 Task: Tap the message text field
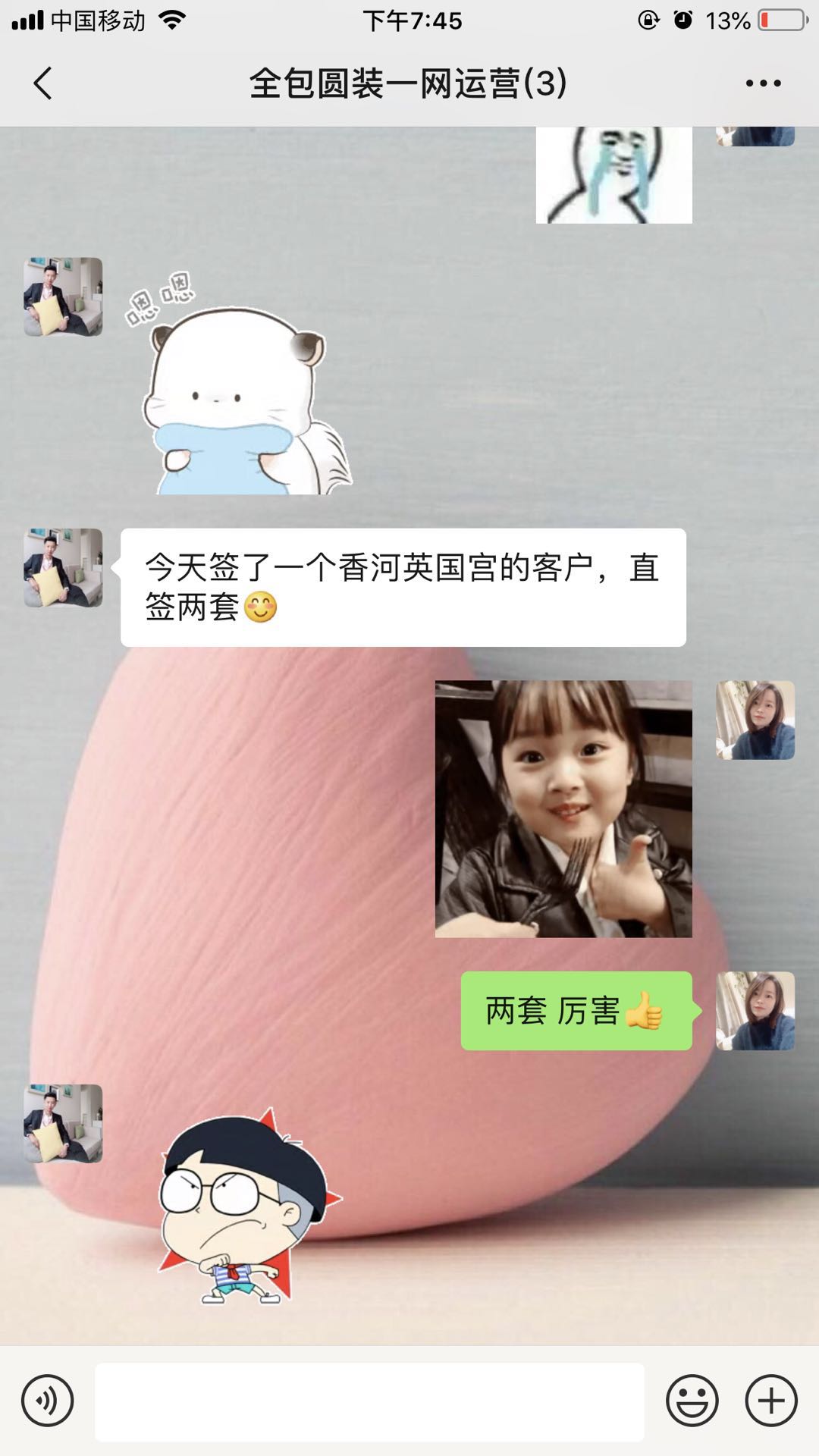coord(369,1401)
